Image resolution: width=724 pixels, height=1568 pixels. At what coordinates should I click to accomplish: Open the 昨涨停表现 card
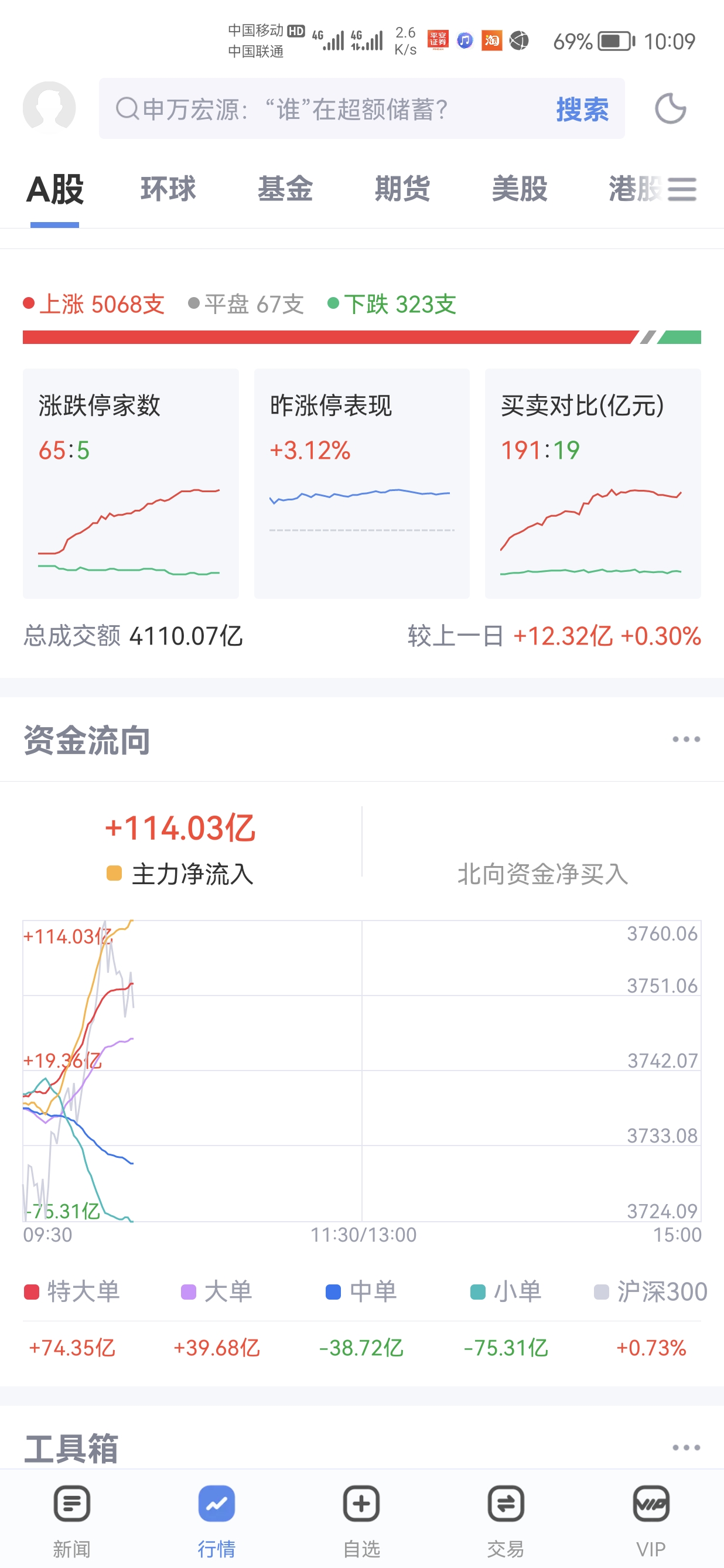pyautogui.click(x=362, y=483)
